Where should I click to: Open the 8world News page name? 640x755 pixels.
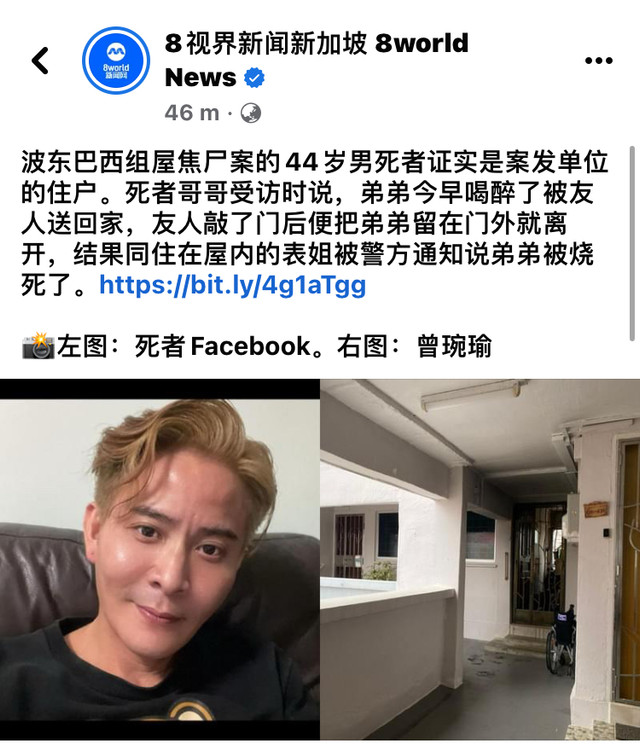(x=316, y=45)
